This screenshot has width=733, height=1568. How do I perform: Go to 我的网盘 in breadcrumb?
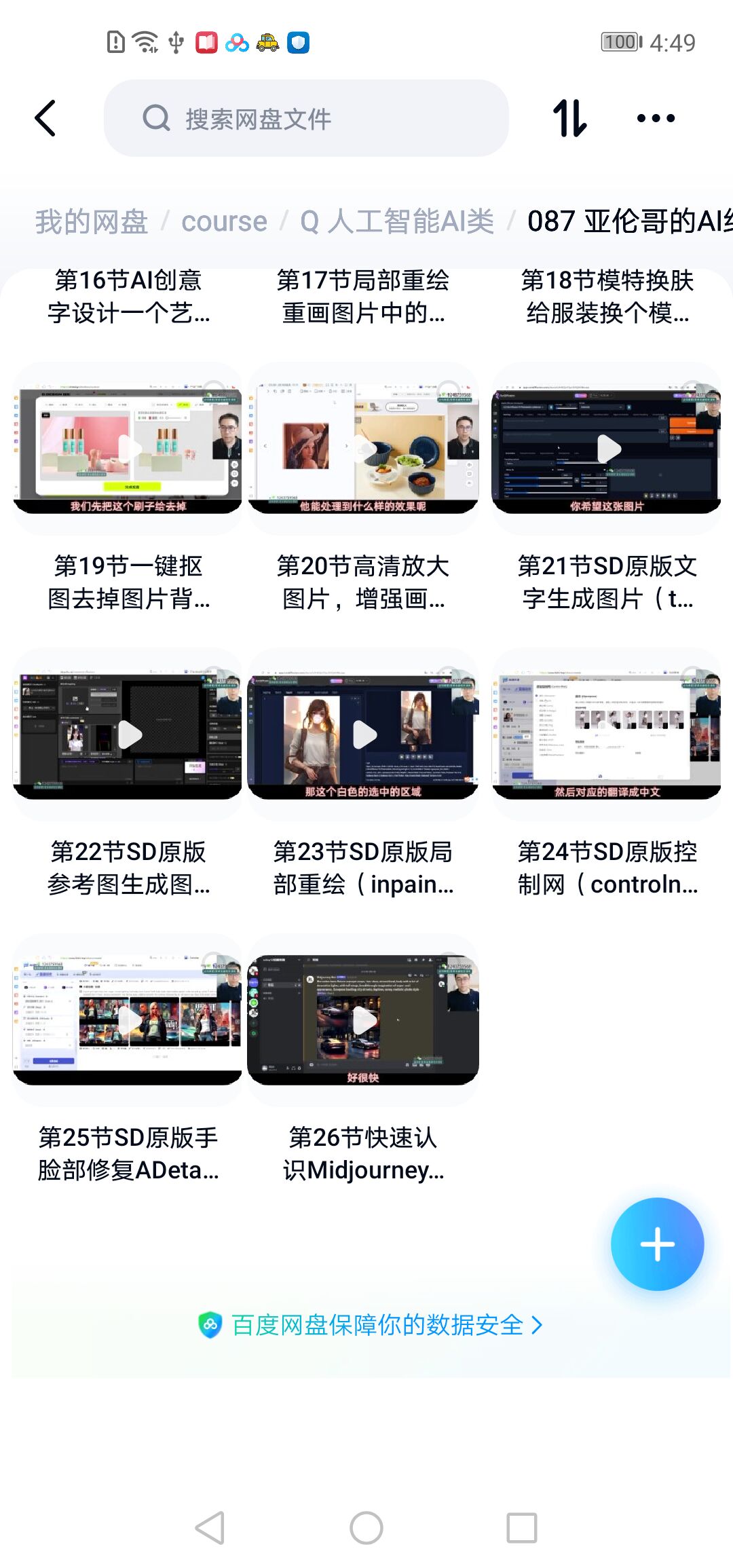[x=92, y=222]
